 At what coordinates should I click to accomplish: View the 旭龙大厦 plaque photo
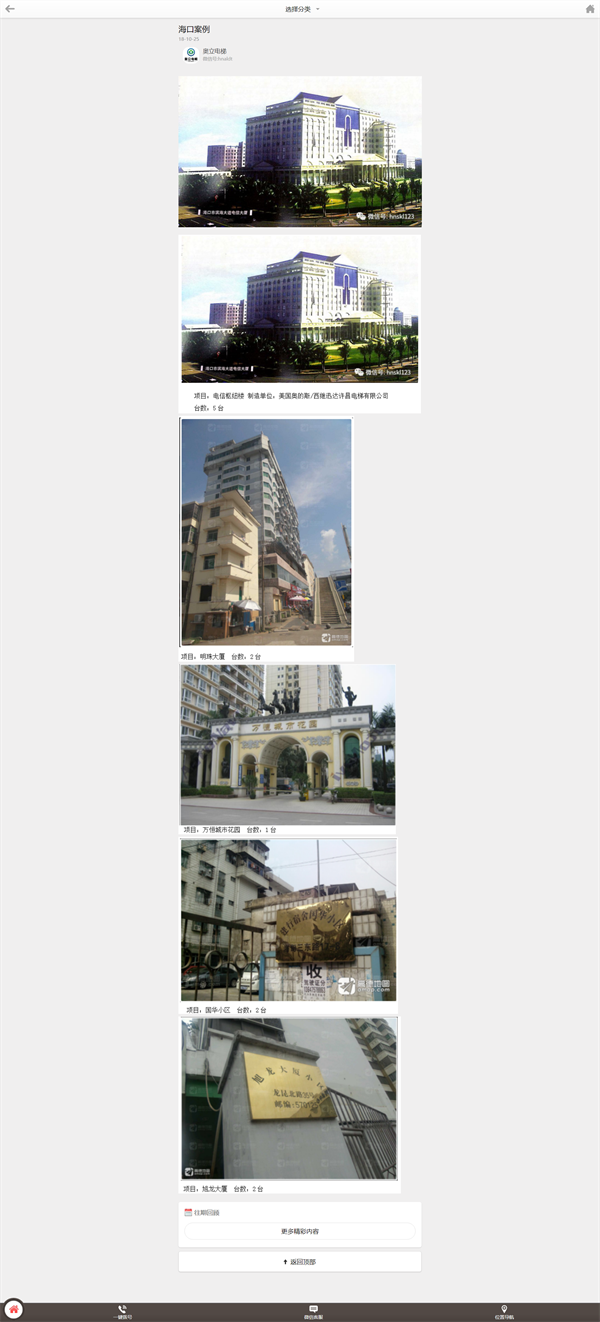coord(289,1099)
